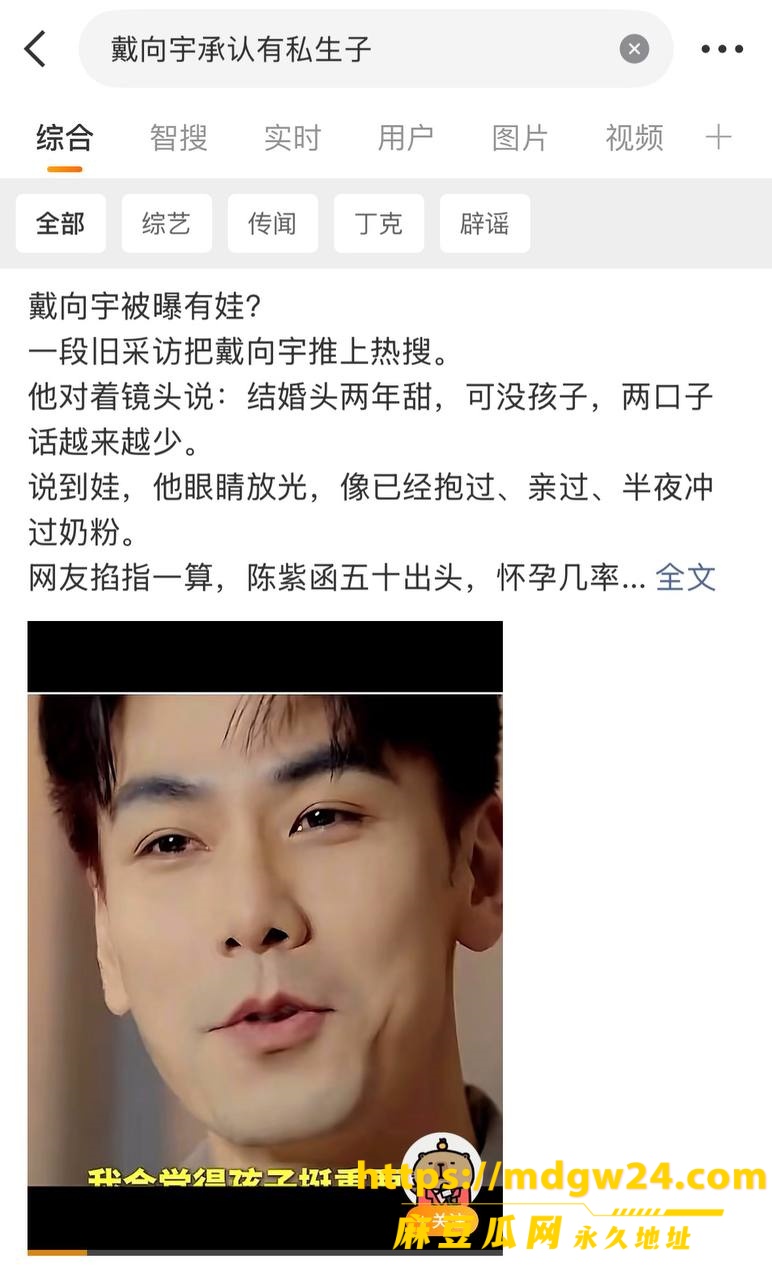The height and width of the screenshot is (1280, 772).
Task: Select the 全部 filter chip
Action: (x=61, y=223)
